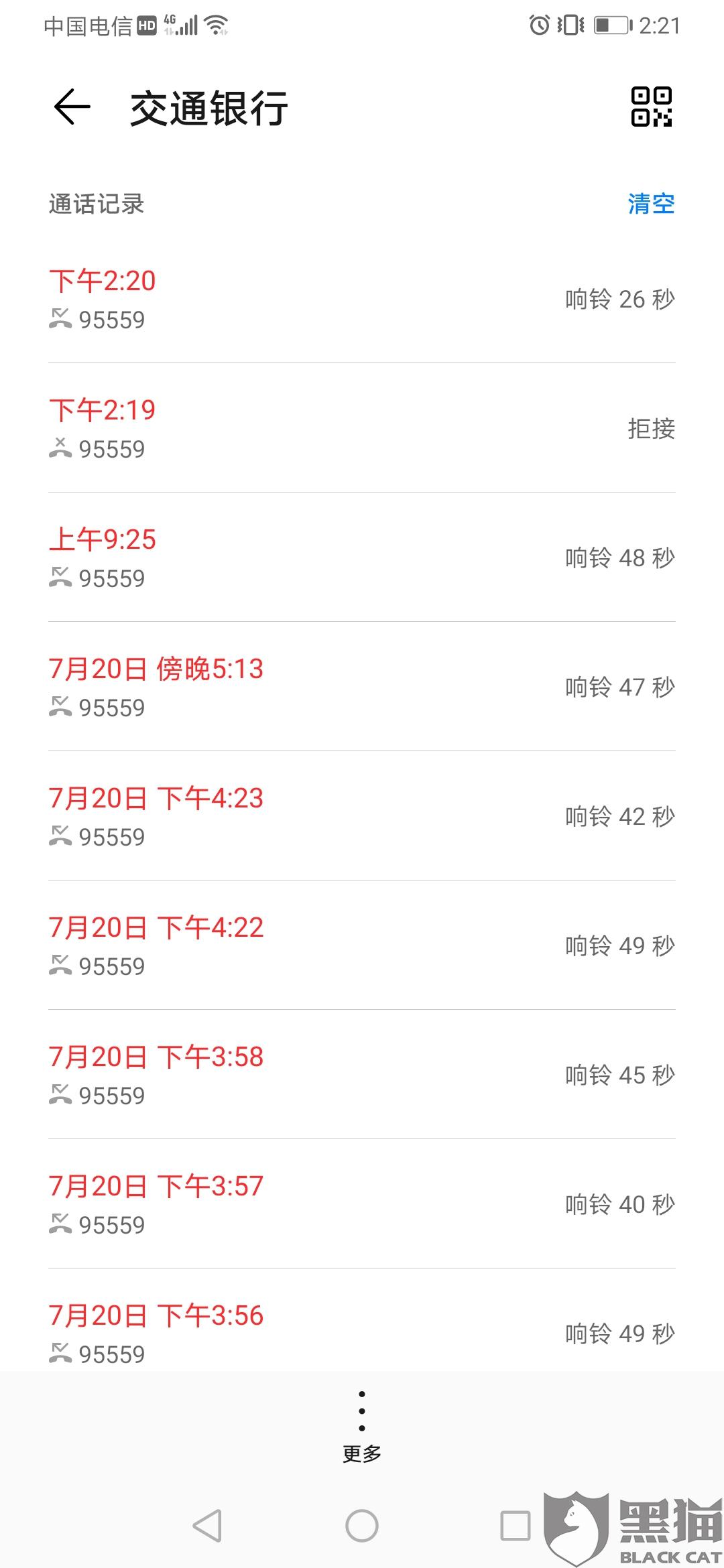Image resolution: width=724 pixels, height=1568 pixels.
Task: Select the 7月20日 下午3:56 call record
Action: (x=362, y=1320)
